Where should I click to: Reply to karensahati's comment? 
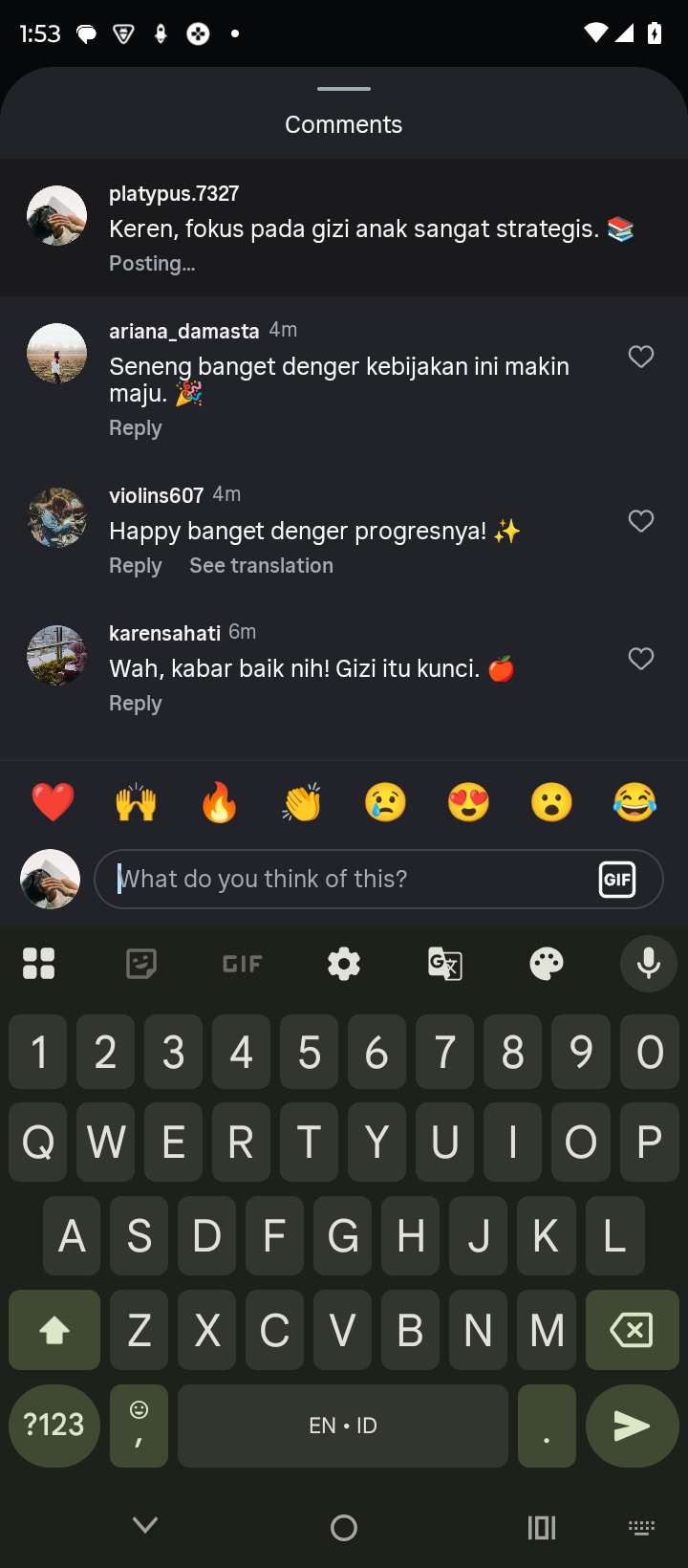[135, 703]
